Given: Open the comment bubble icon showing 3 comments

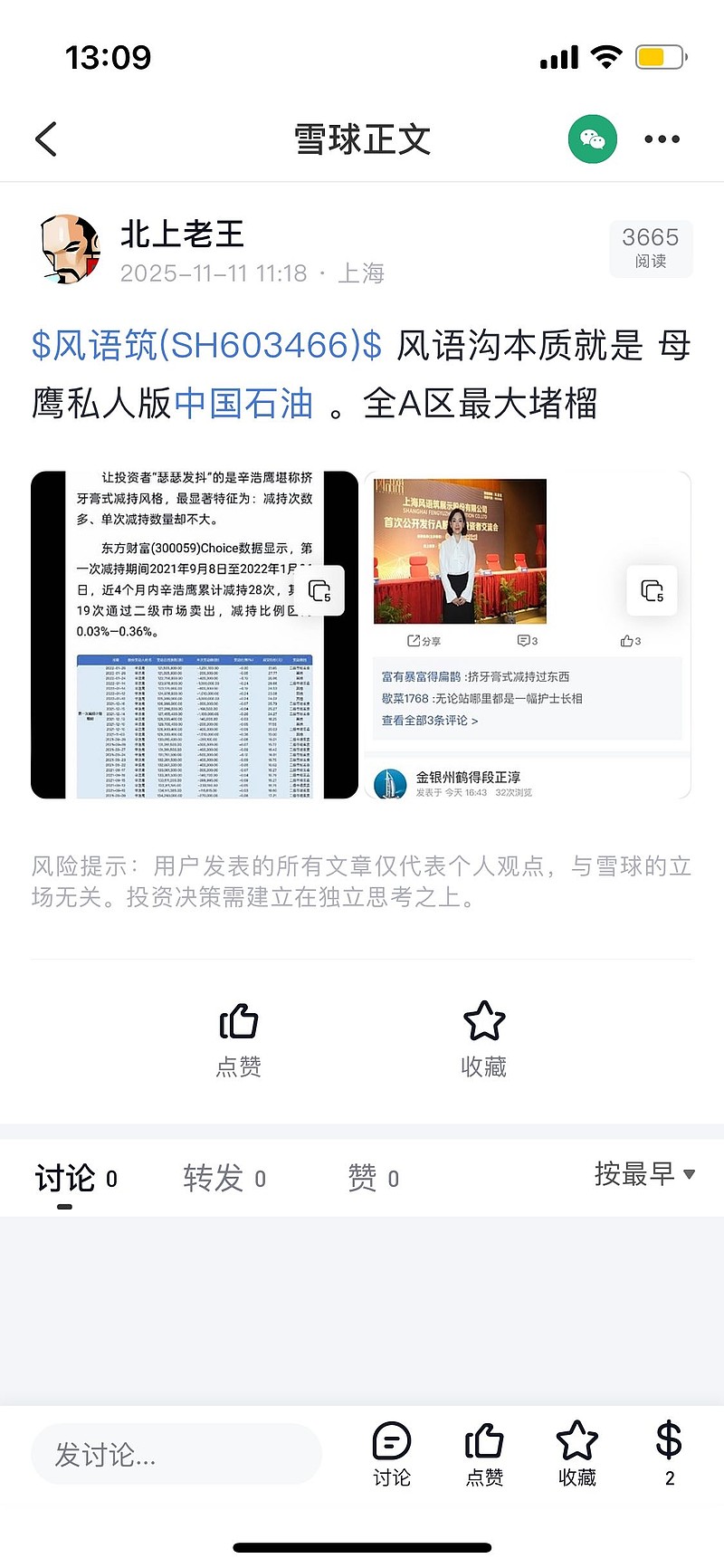Looking at the screenshot, I should tap(527, 640).
